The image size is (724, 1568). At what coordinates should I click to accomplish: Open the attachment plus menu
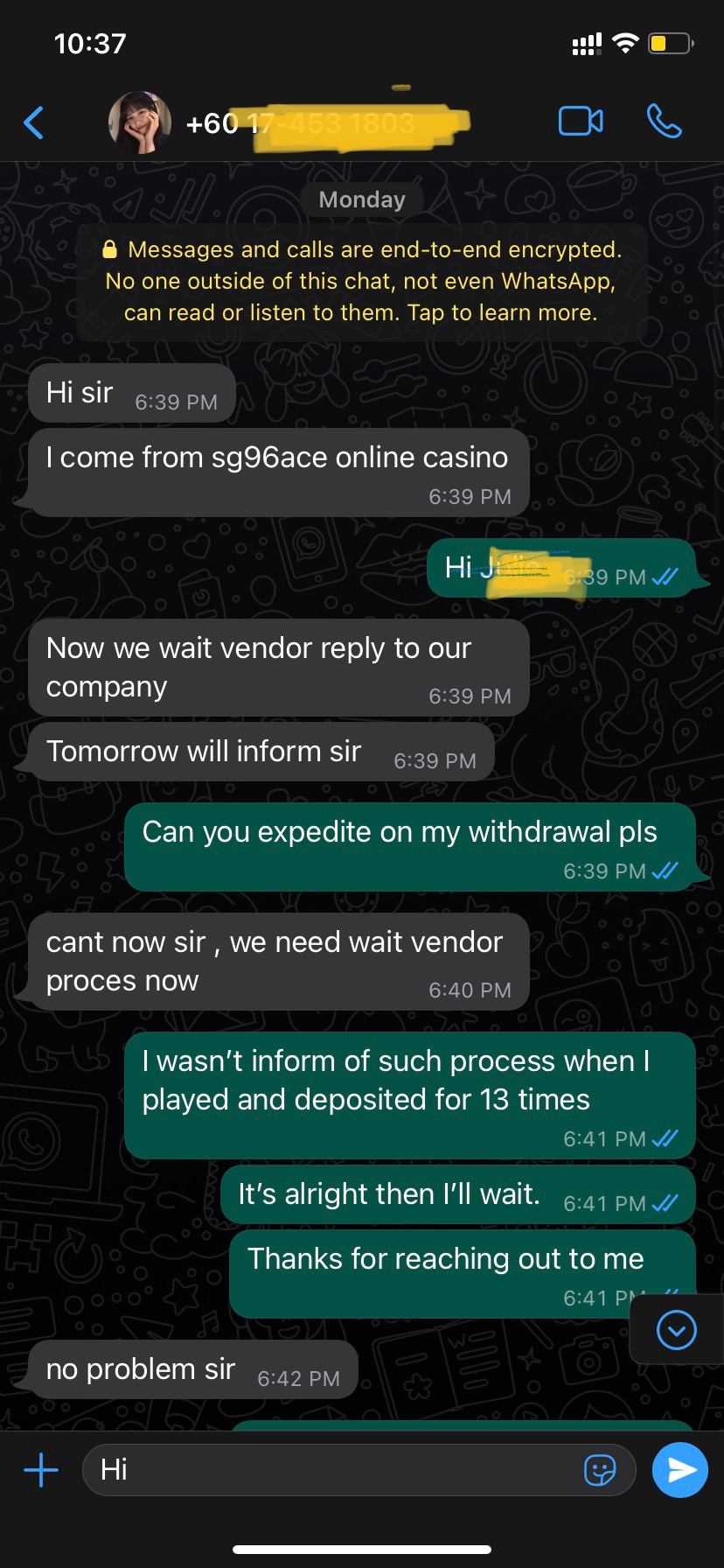pos(41,1469)
